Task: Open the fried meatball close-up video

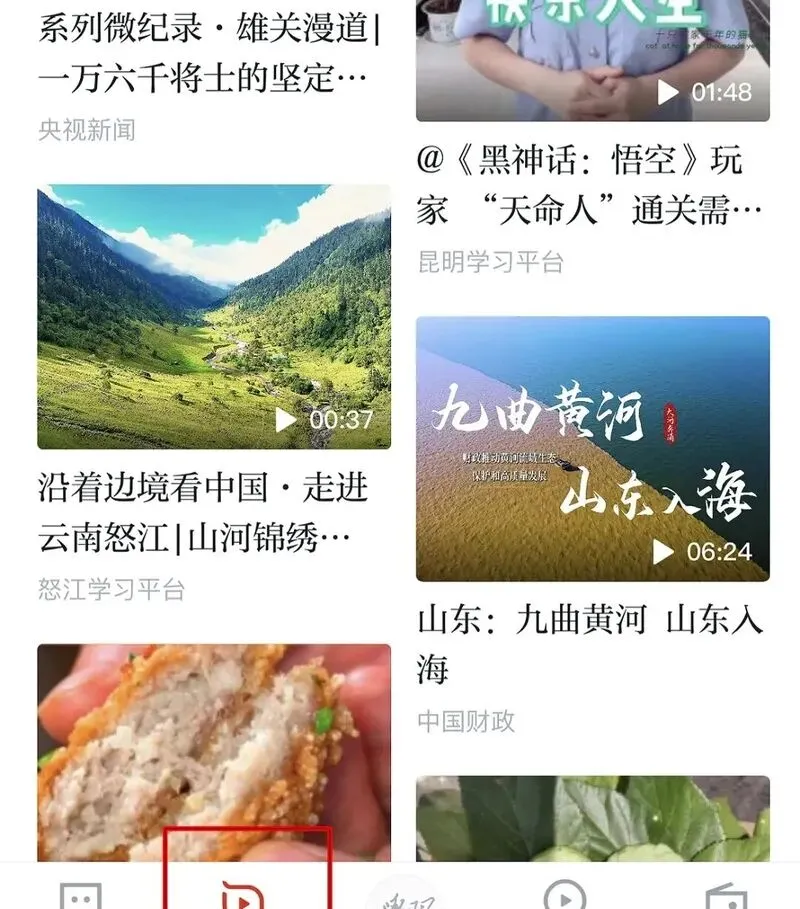Action: 214,752
